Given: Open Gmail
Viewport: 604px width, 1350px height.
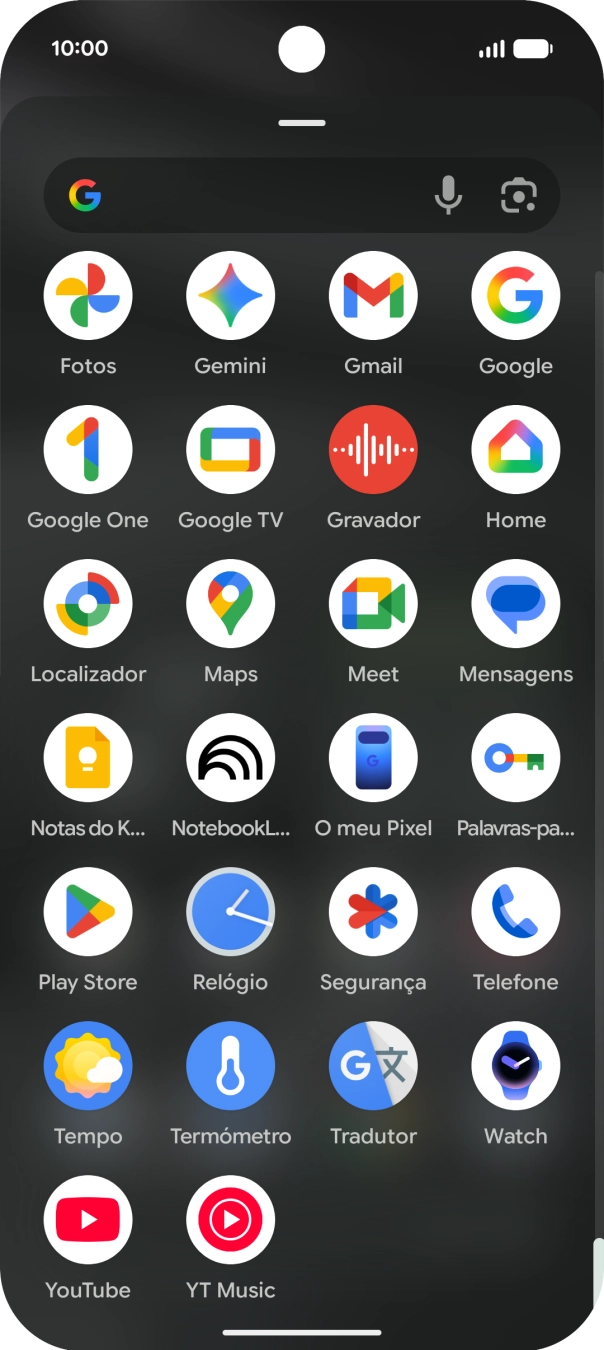Looking at the screenshot, I should (x=373, y=296).
